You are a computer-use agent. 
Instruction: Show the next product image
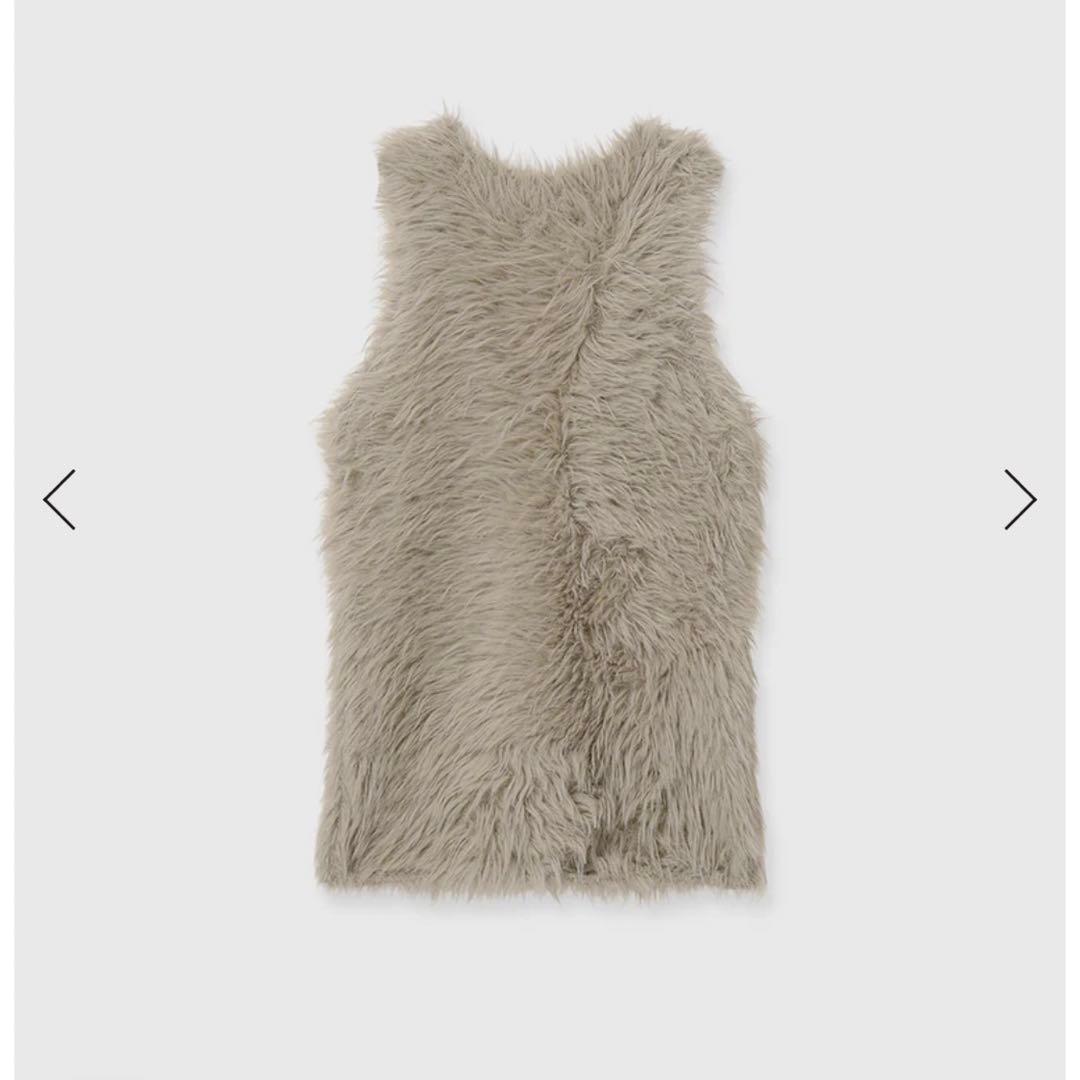point(1020,499)
